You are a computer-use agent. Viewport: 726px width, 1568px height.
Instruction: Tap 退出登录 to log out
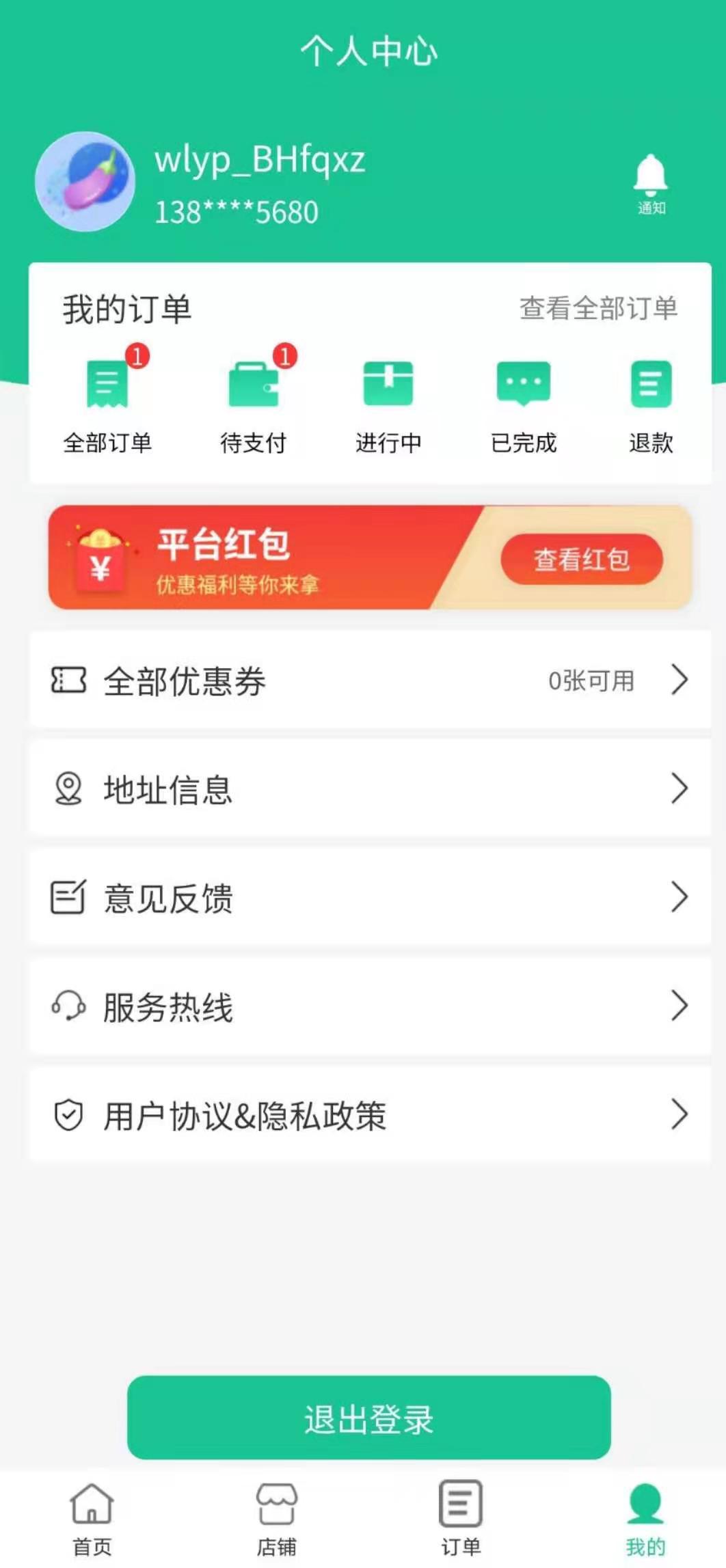pos(369,1417)
